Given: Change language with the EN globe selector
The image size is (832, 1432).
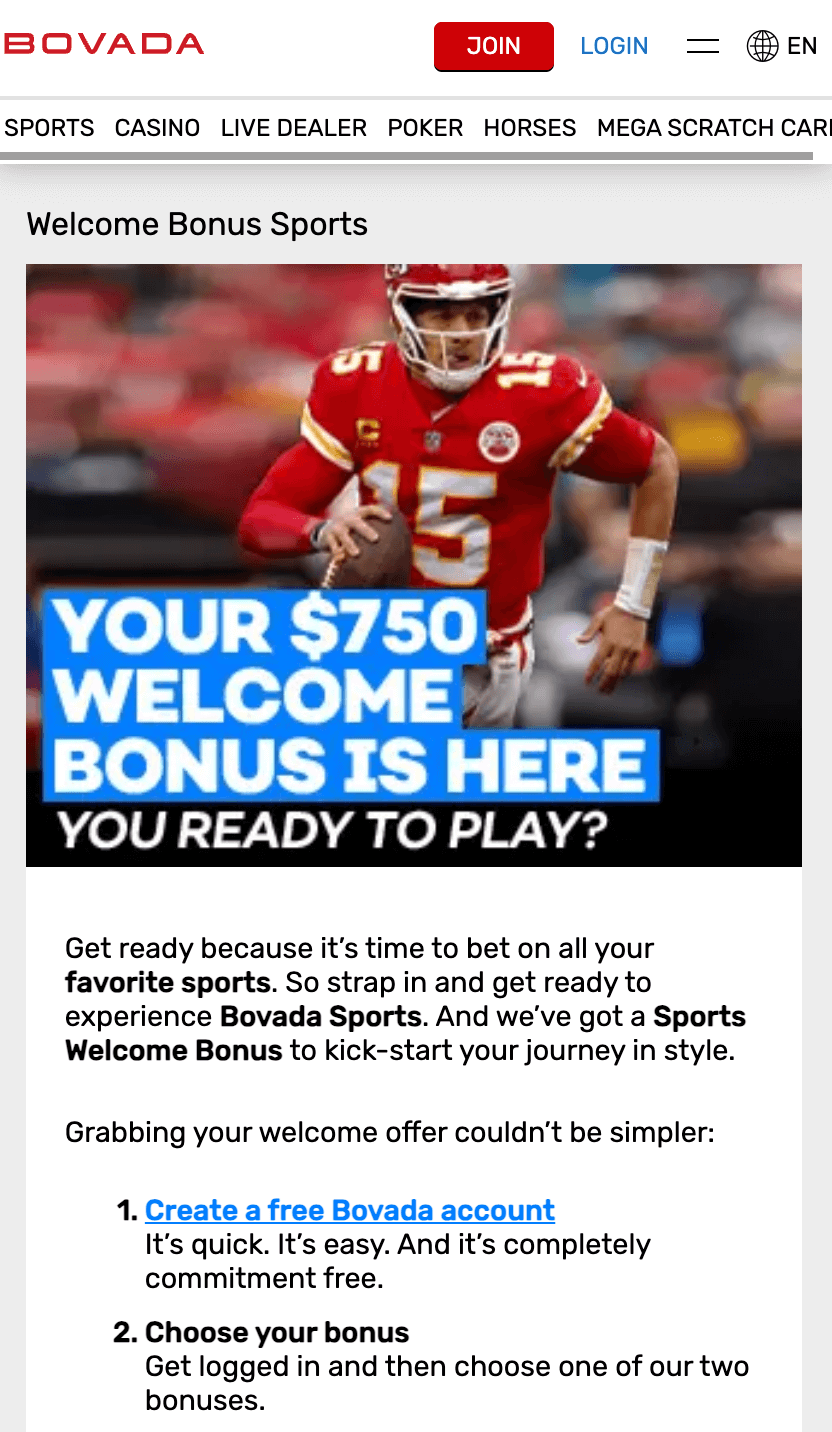Looking at the screenshot, I should click(782, 46).
